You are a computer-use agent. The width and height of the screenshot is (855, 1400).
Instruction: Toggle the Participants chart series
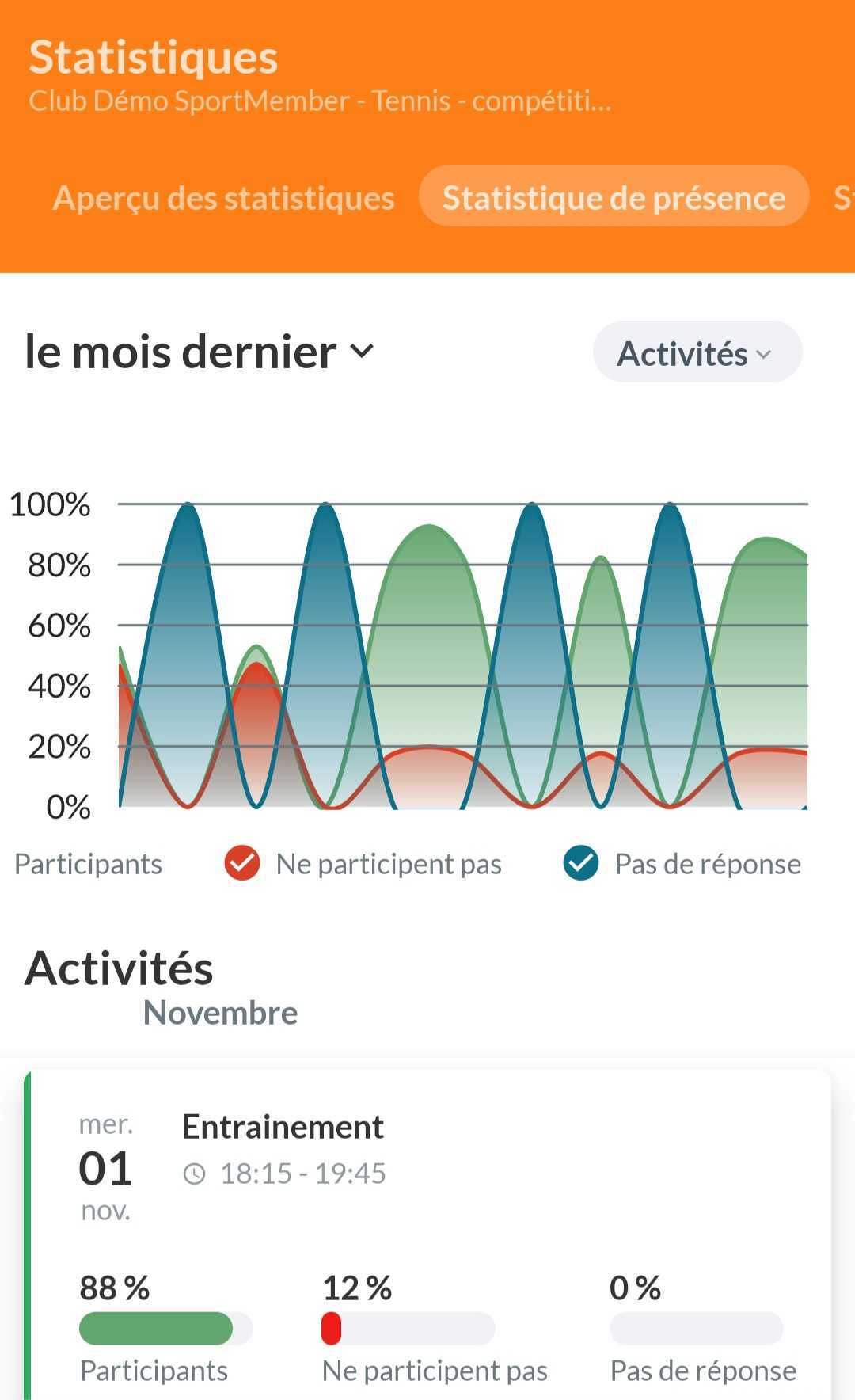coord(87,863)
